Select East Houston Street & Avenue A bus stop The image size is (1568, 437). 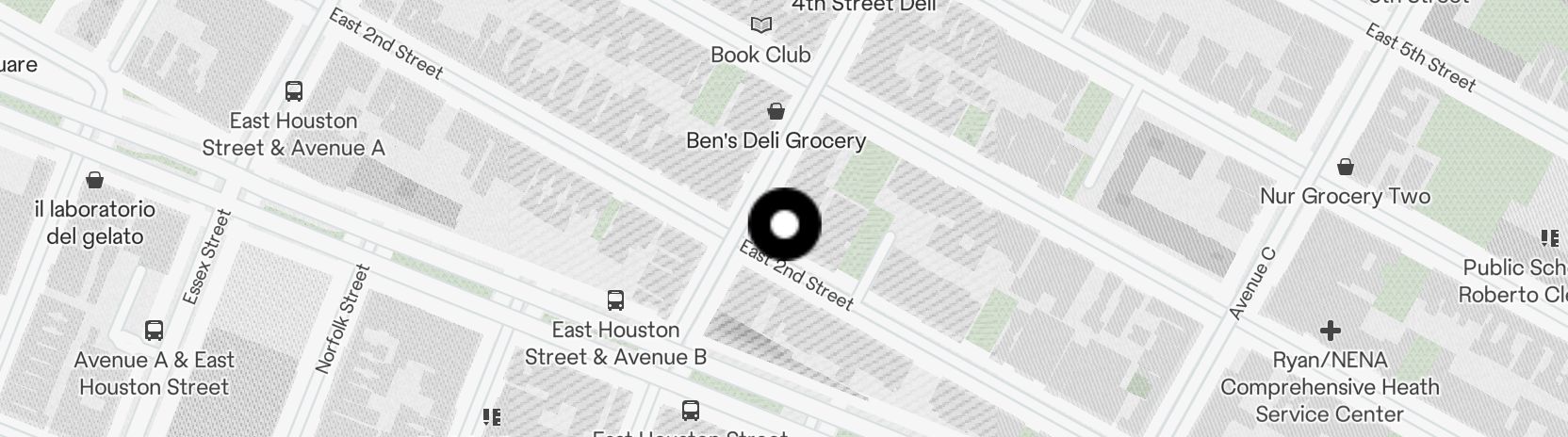click(x=294, y=92)
